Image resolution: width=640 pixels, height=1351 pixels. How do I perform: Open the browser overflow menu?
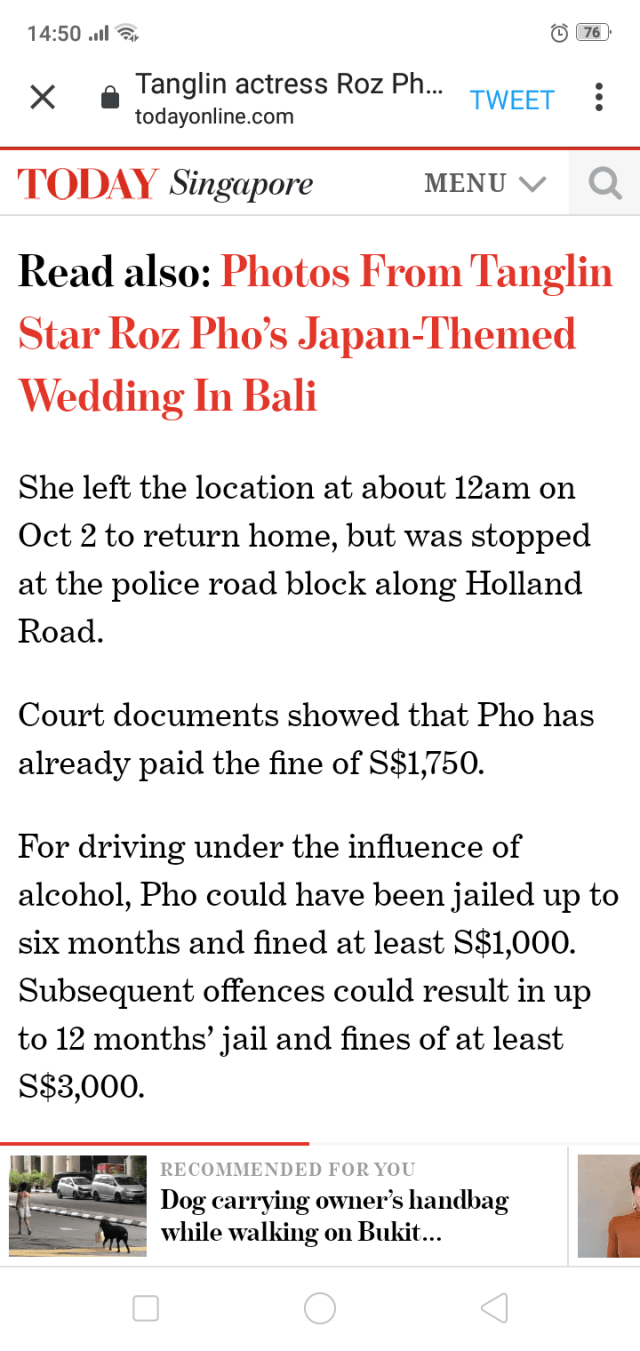point(598,98)
